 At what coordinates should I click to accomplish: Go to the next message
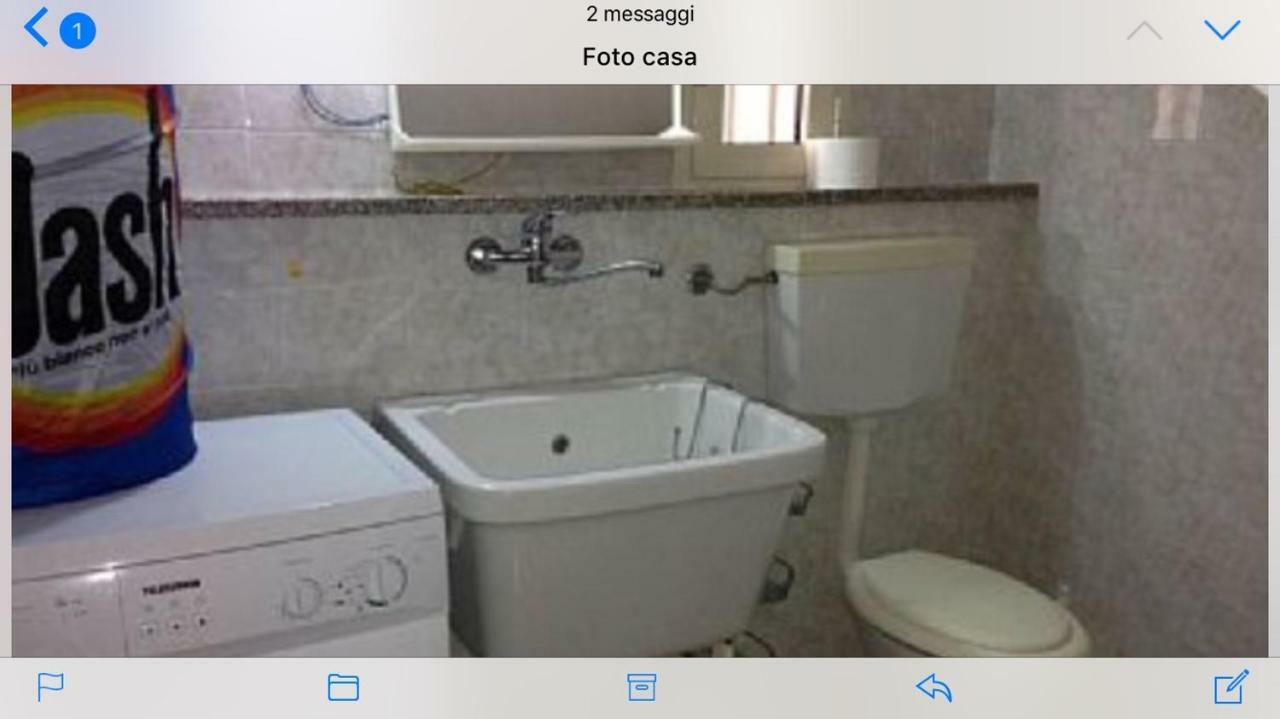[x=1221, y=30]
